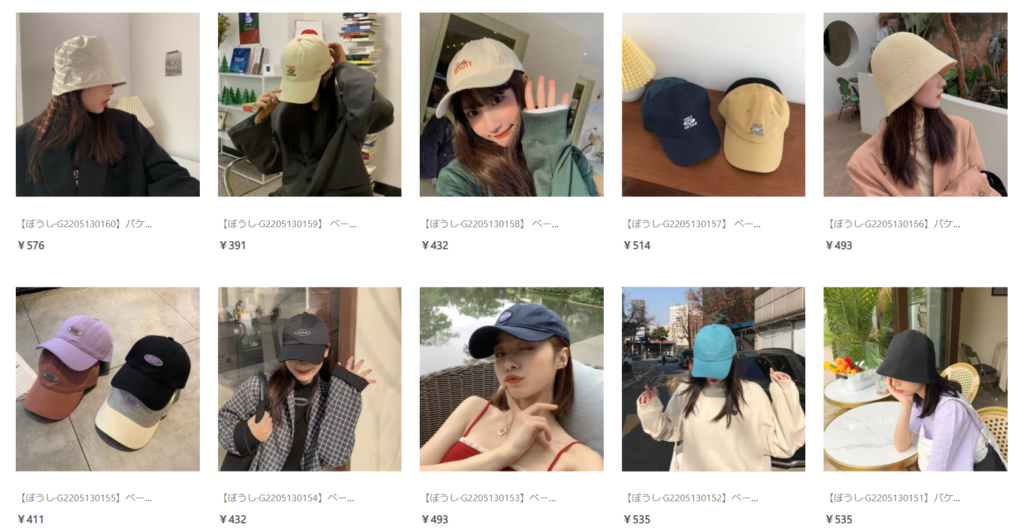View straw bucket hat G2205130156 product
The width and height of the screenshot is (1024, 528).
[x=915, y=104]
